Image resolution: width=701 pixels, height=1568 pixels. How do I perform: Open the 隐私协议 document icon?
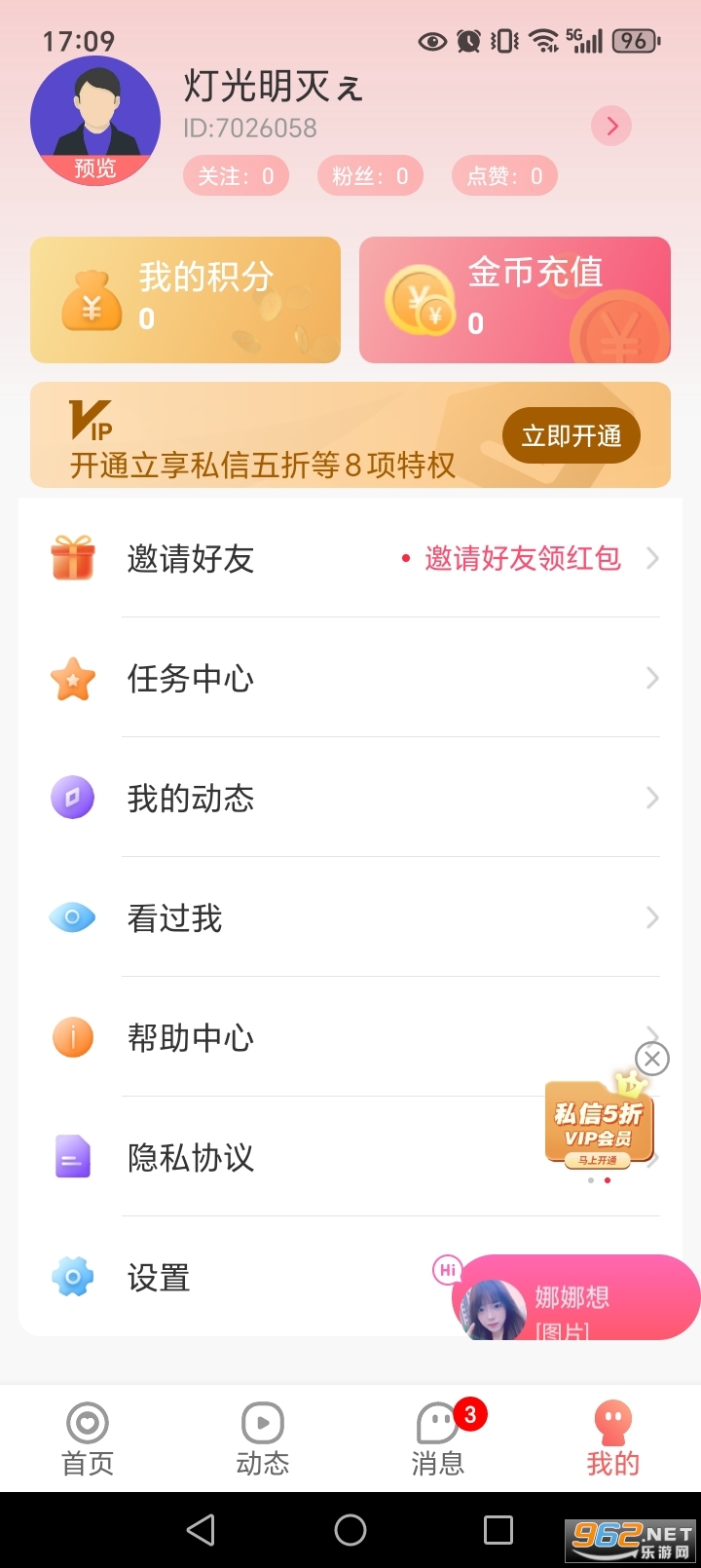pyautogui.click(x=72, y=1157)
